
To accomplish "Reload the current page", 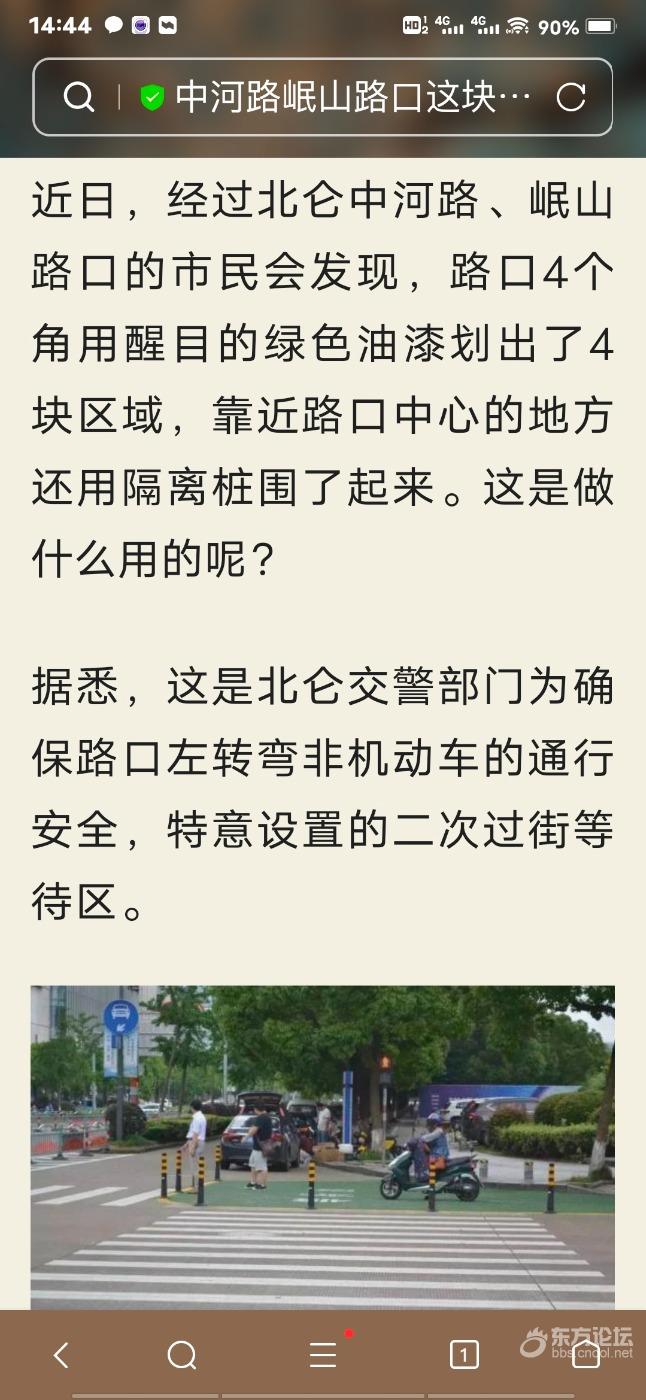I will click(571, 97).
